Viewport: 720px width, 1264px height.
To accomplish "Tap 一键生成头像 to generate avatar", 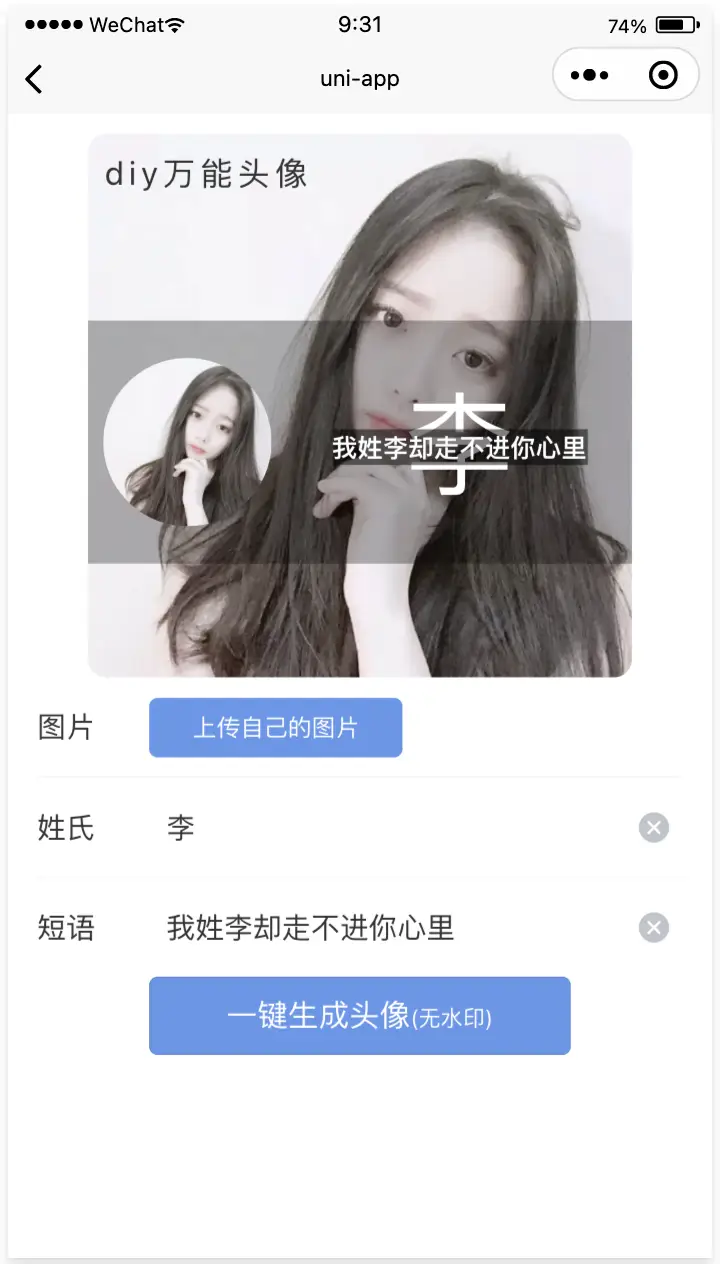I will pyautogui.click(x=359, y=1016).
